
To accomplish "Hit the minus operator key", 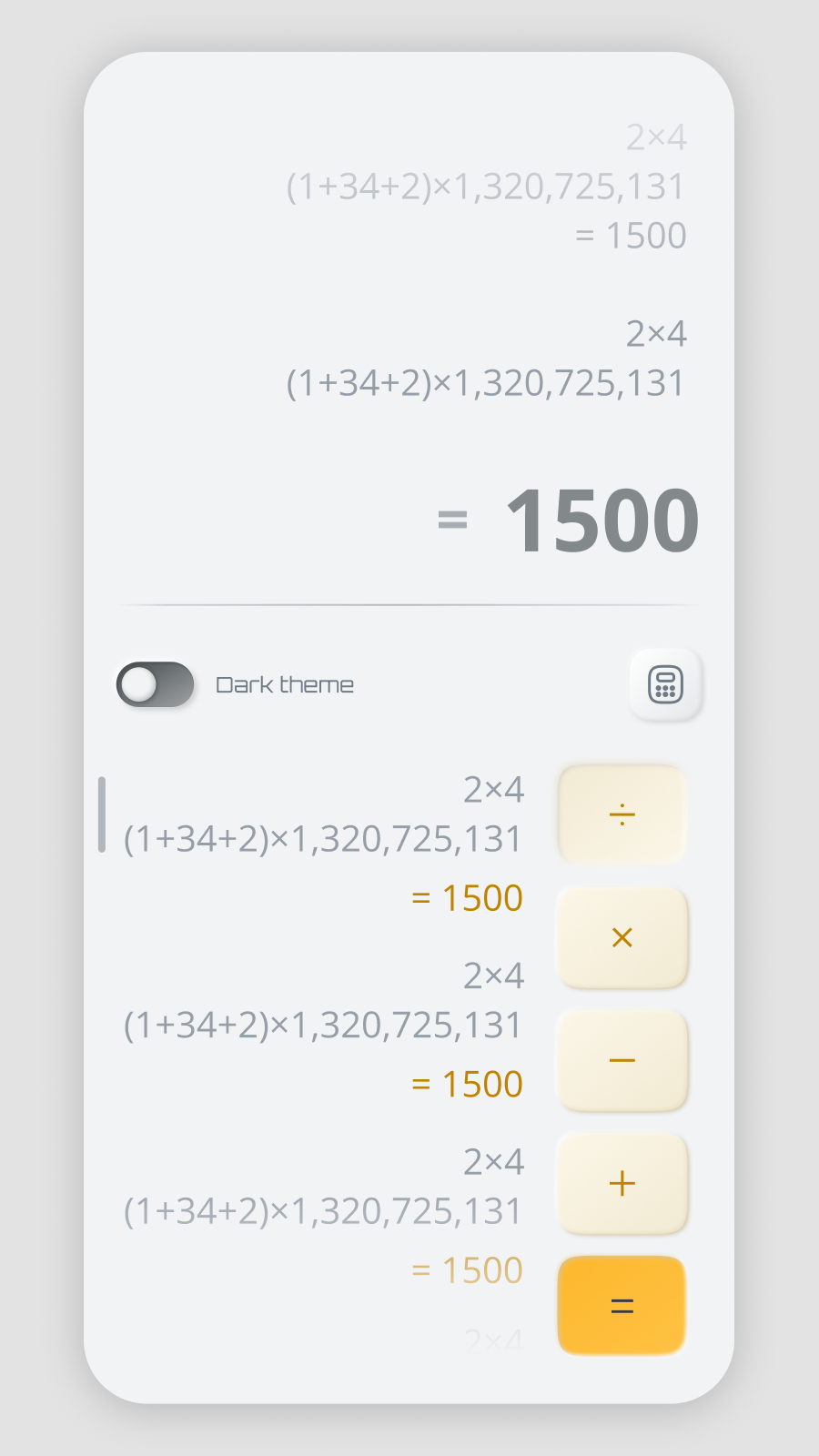I will pyautogui.click(x=622, y=1060).
